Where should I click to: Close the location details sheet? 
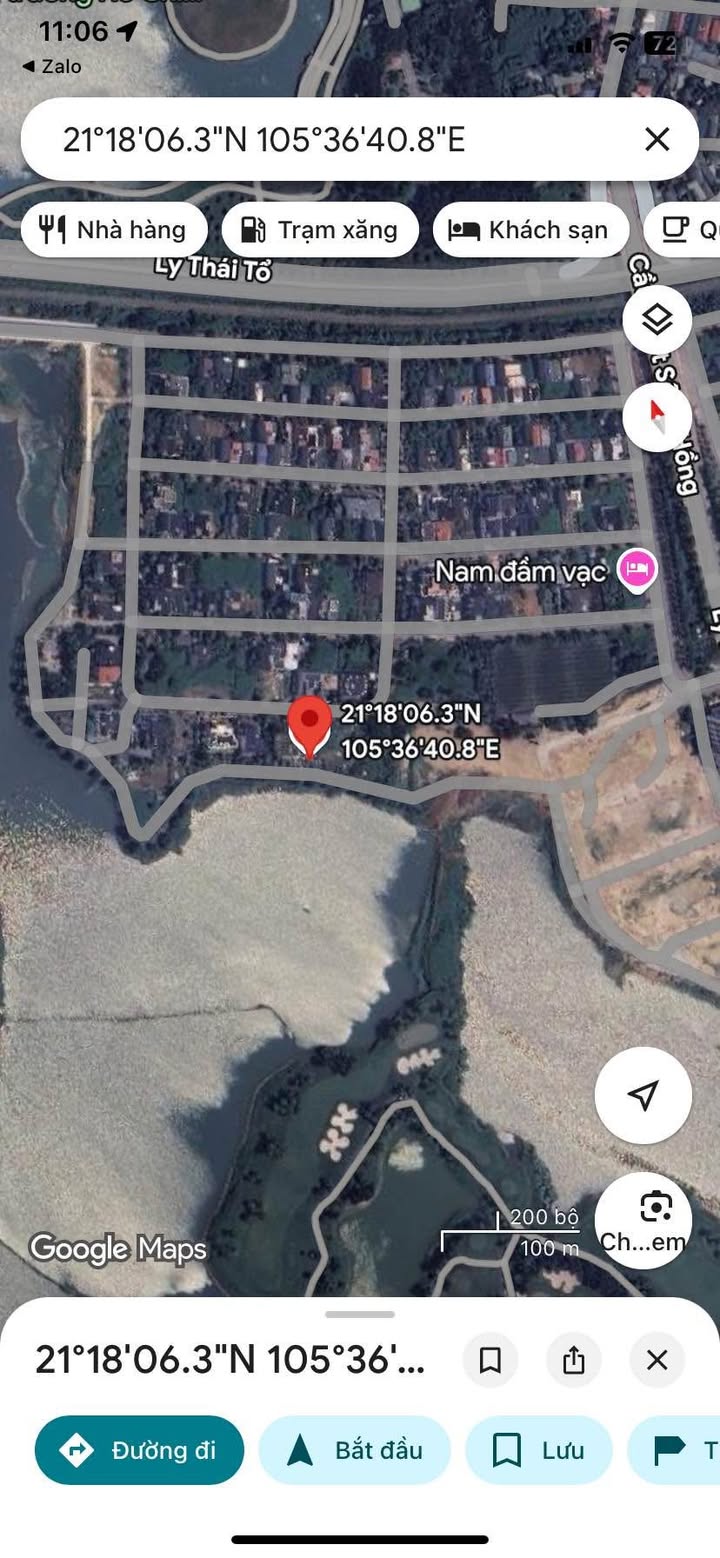click(657, 1360)
